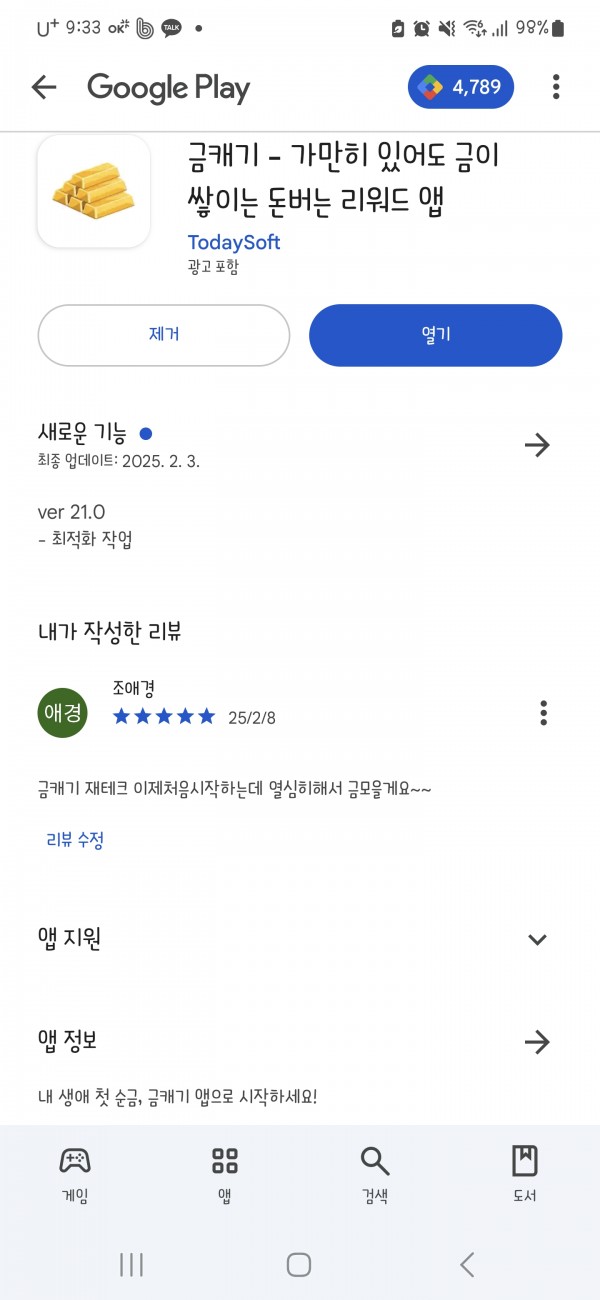
Task: Open recent apps from navigation bar
Action: [x=131, y=1264]
